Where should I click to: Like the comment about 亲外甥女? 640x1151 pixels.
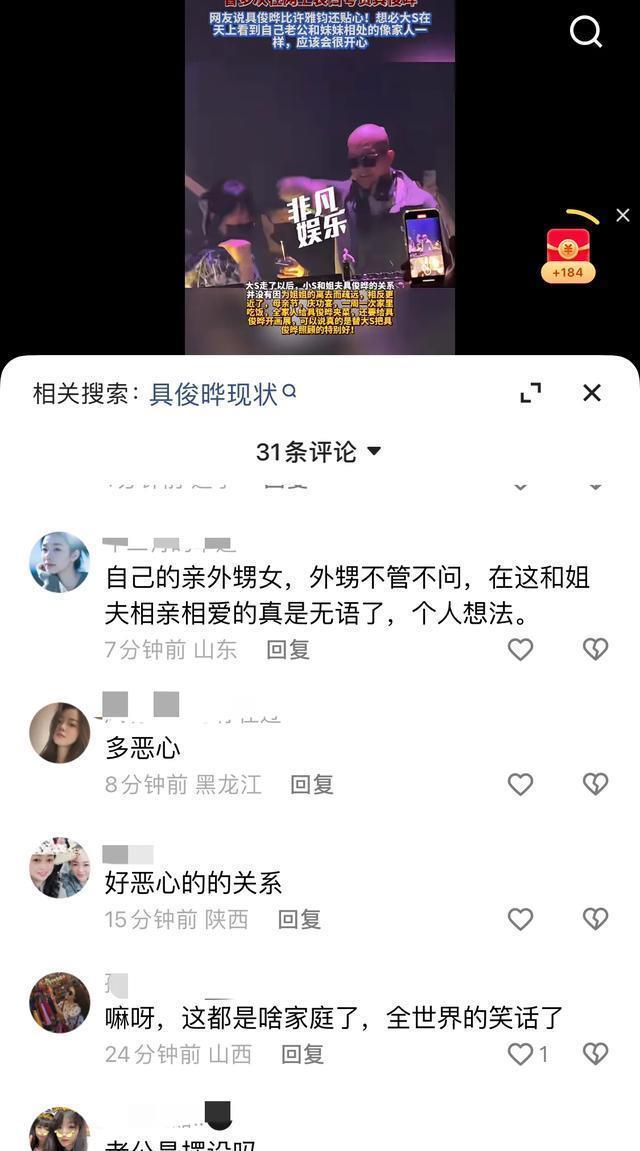[x=520, y=650]
